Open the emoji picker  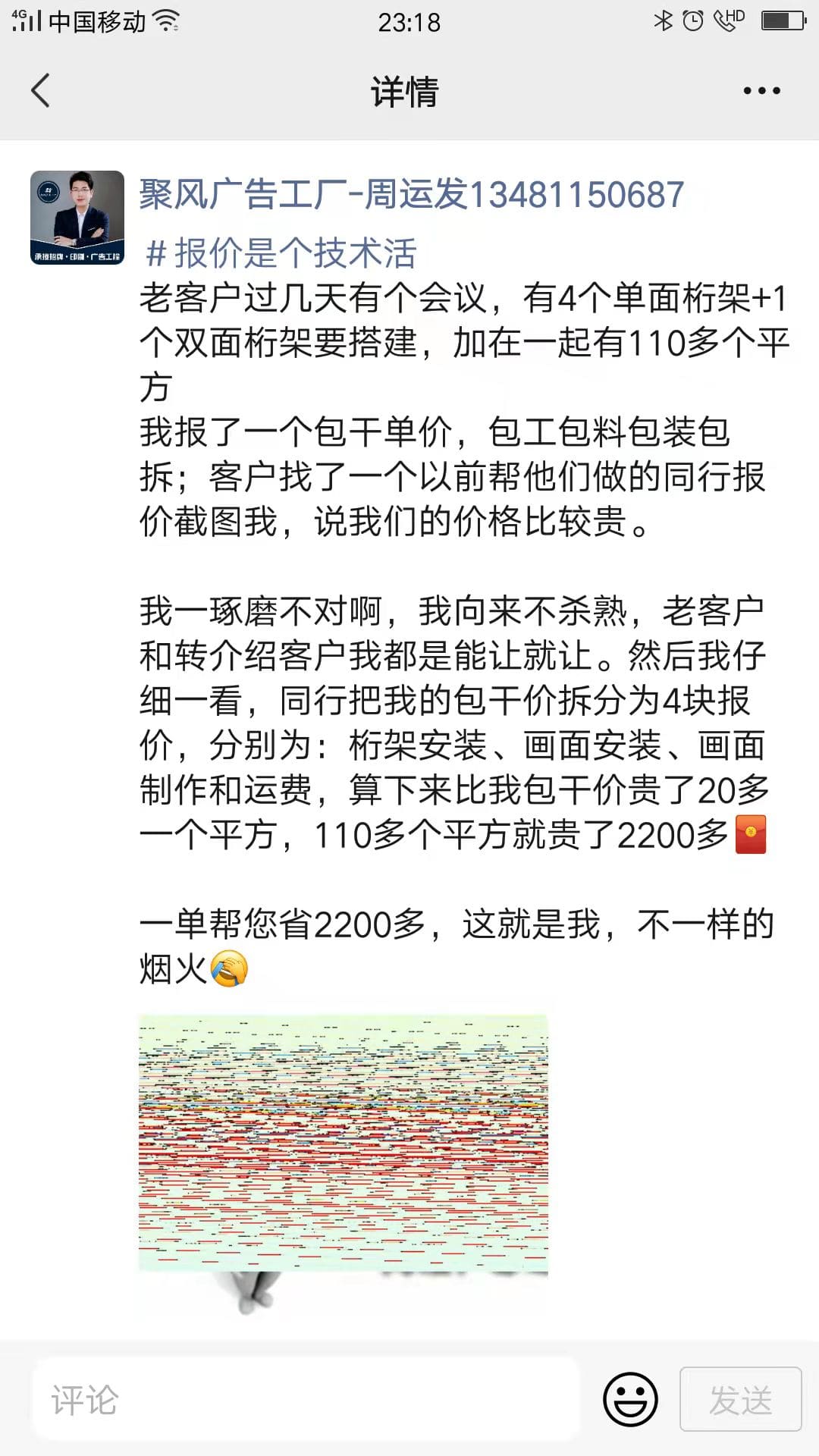point(629,1399)
